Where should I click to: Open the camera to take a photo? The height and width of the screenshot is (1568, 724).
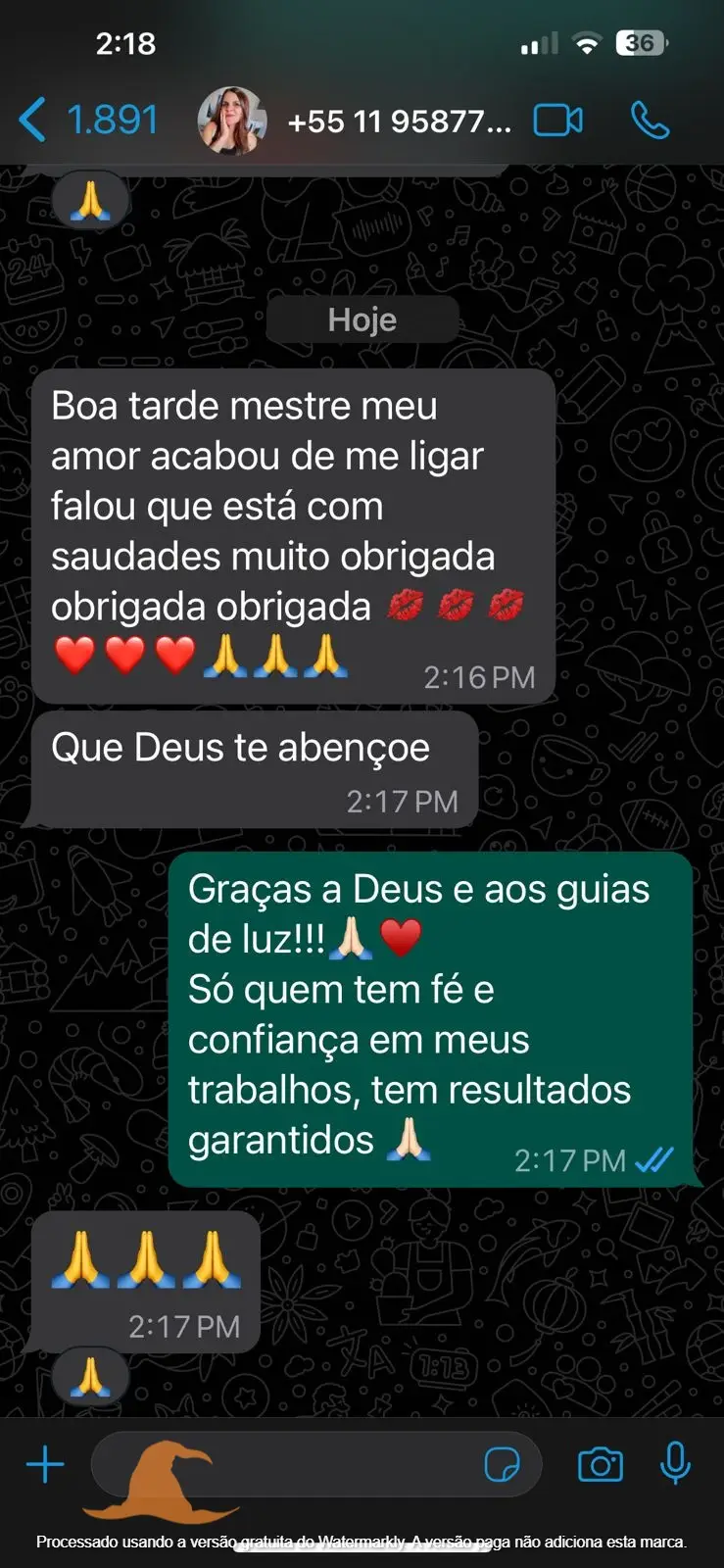600,1465
